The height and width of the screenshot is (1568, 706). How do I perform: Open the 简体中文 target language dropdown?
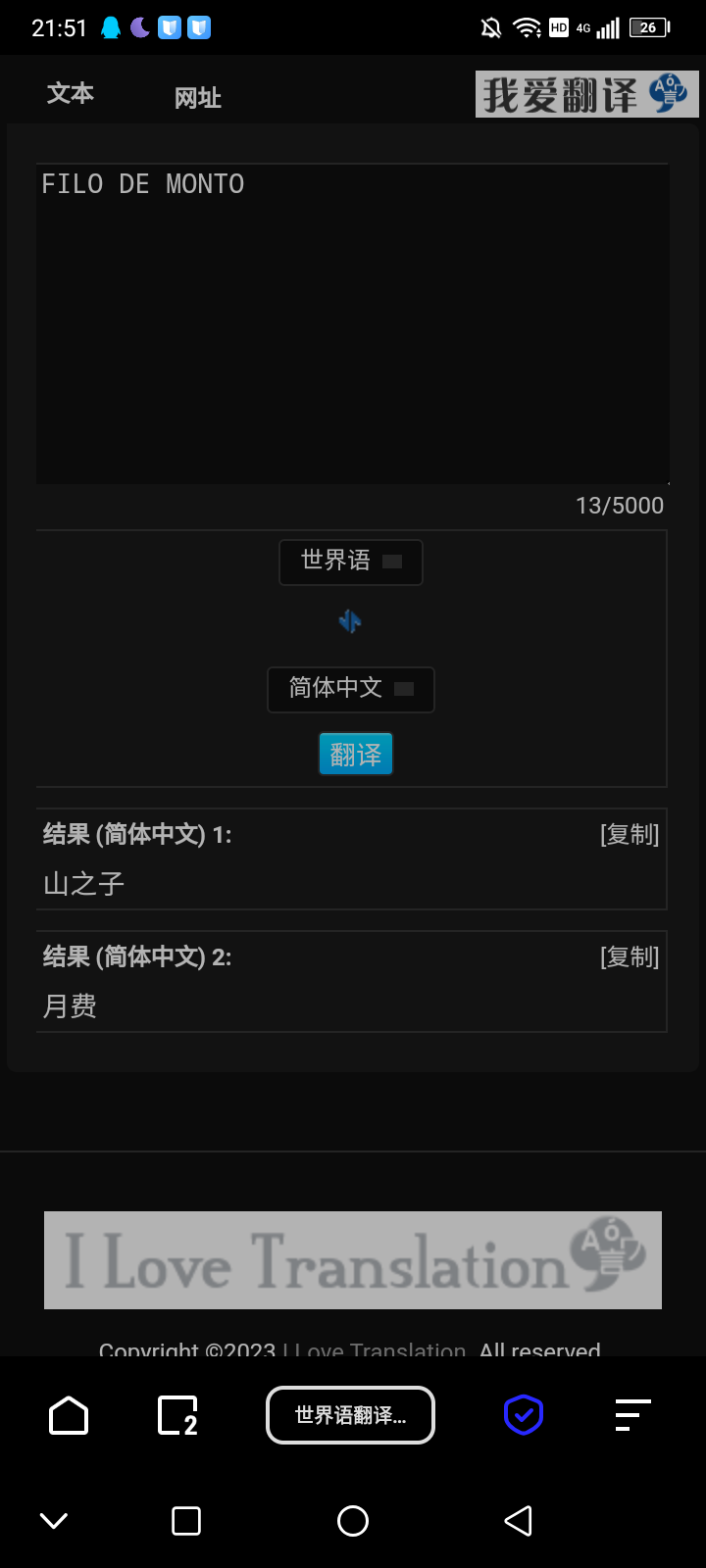coord(351,689)
